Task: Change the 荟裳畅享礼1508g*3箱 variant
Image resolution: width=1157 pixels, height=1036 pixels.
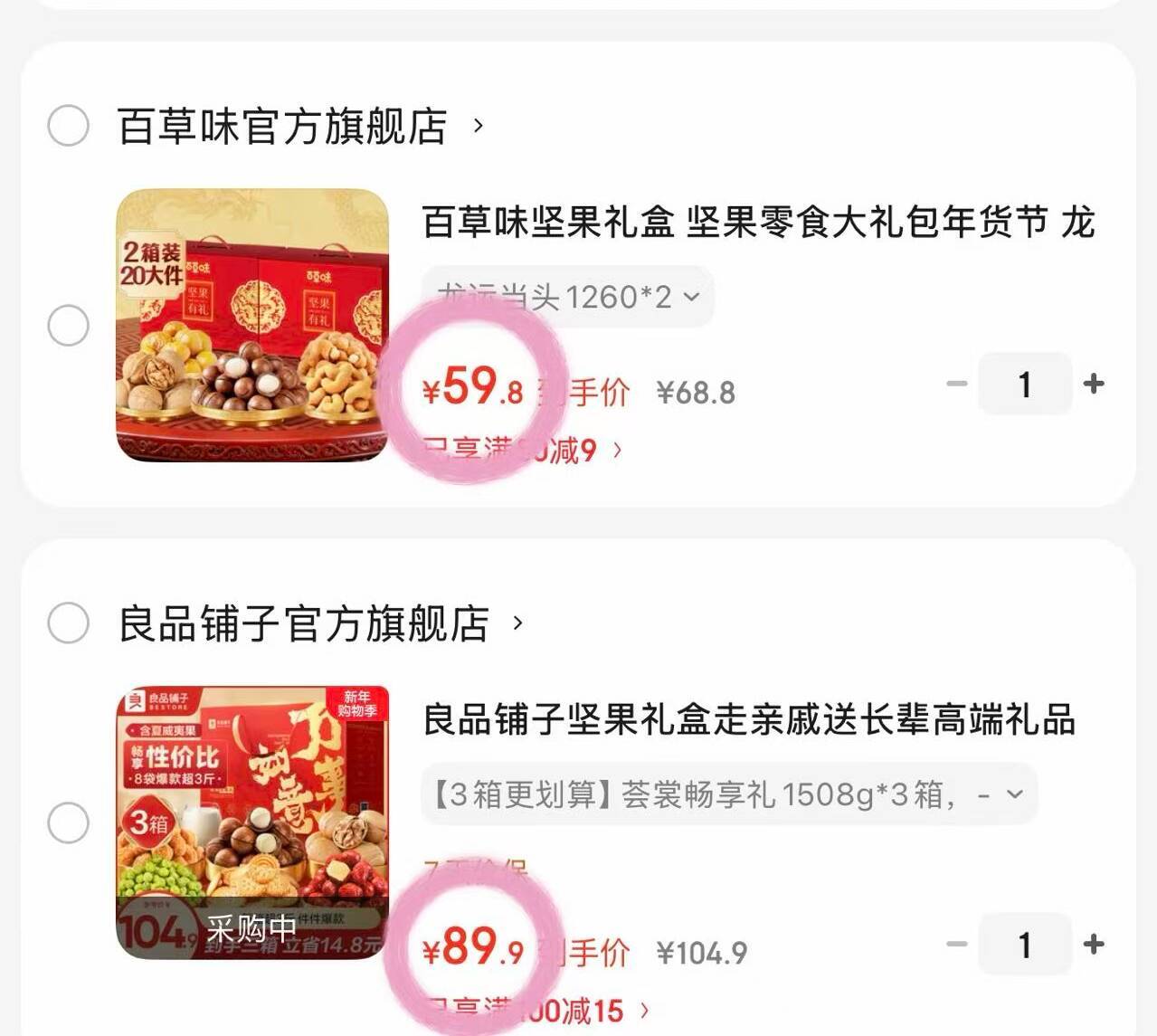Action: [728, 794]
